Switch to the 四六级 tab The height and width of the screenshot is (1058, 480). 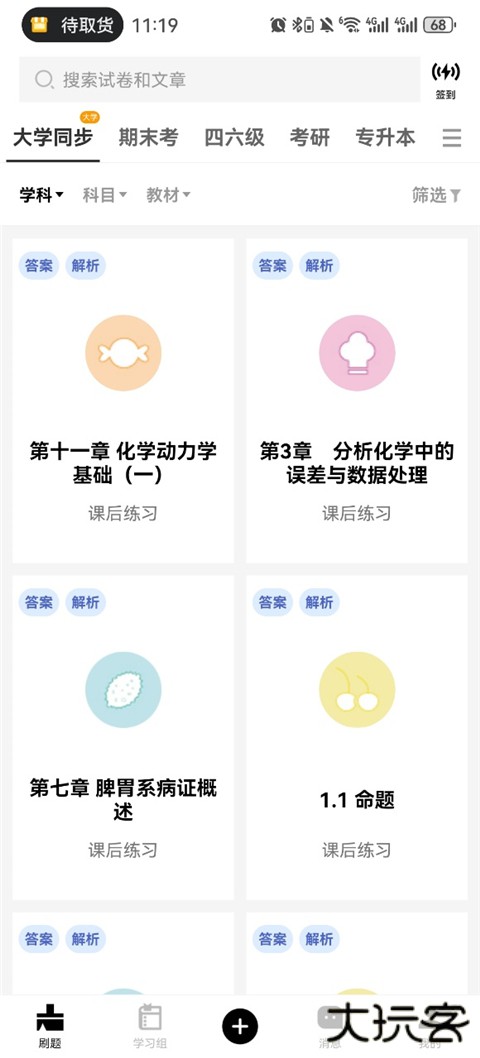[234, 138]
